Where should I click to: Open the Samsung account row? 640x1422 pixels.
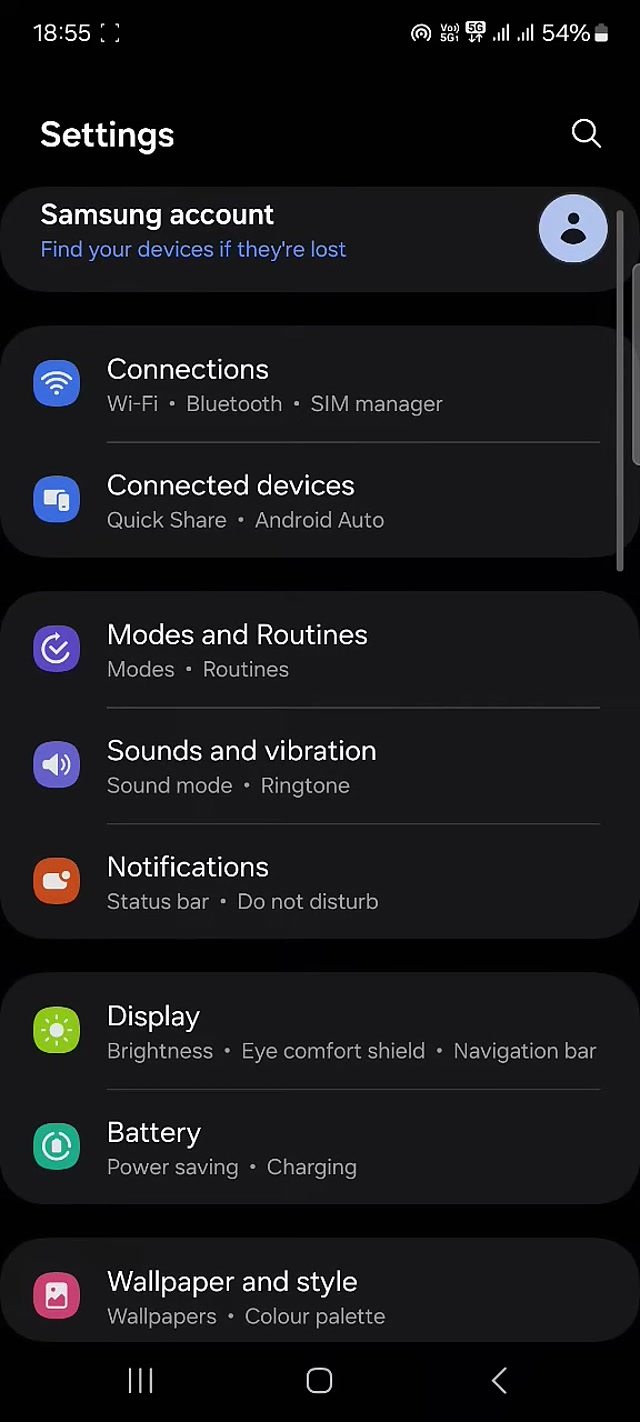pyautogui.click(x=300, y=232)
